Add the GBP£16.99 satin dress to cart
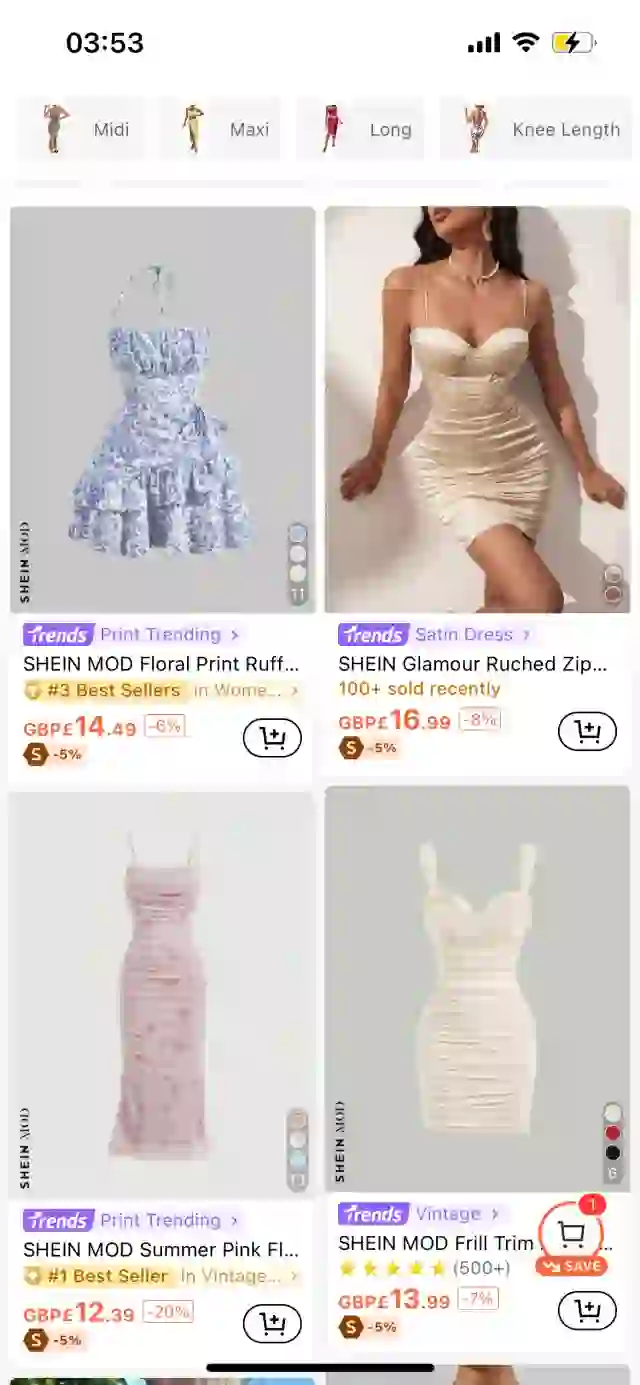 (x=587, y=732)
